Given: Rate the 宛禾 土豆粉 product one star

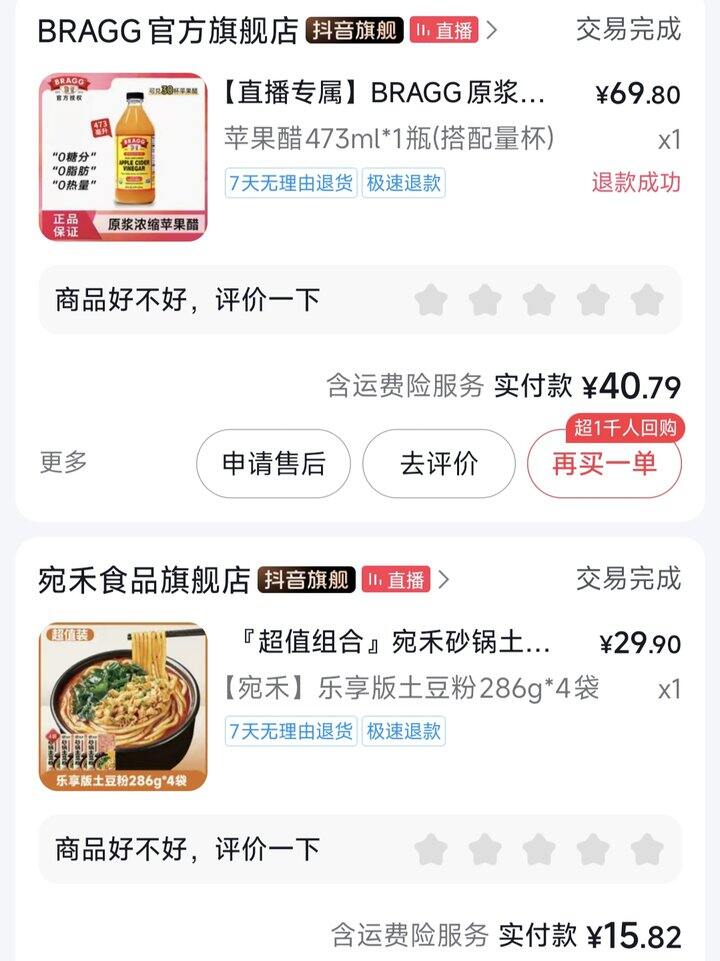Looking at the screenshot, I should coord(431,849).
